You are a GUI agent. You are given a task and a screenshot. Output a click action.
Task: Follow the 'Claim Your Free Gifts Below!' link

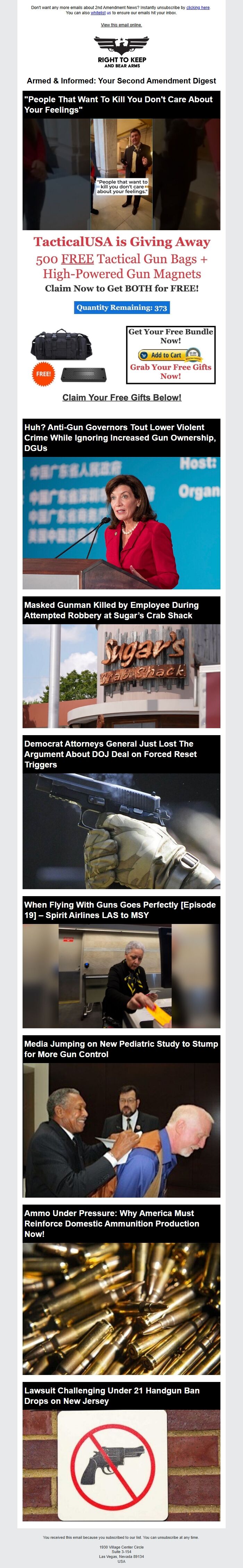pos(121,397)
